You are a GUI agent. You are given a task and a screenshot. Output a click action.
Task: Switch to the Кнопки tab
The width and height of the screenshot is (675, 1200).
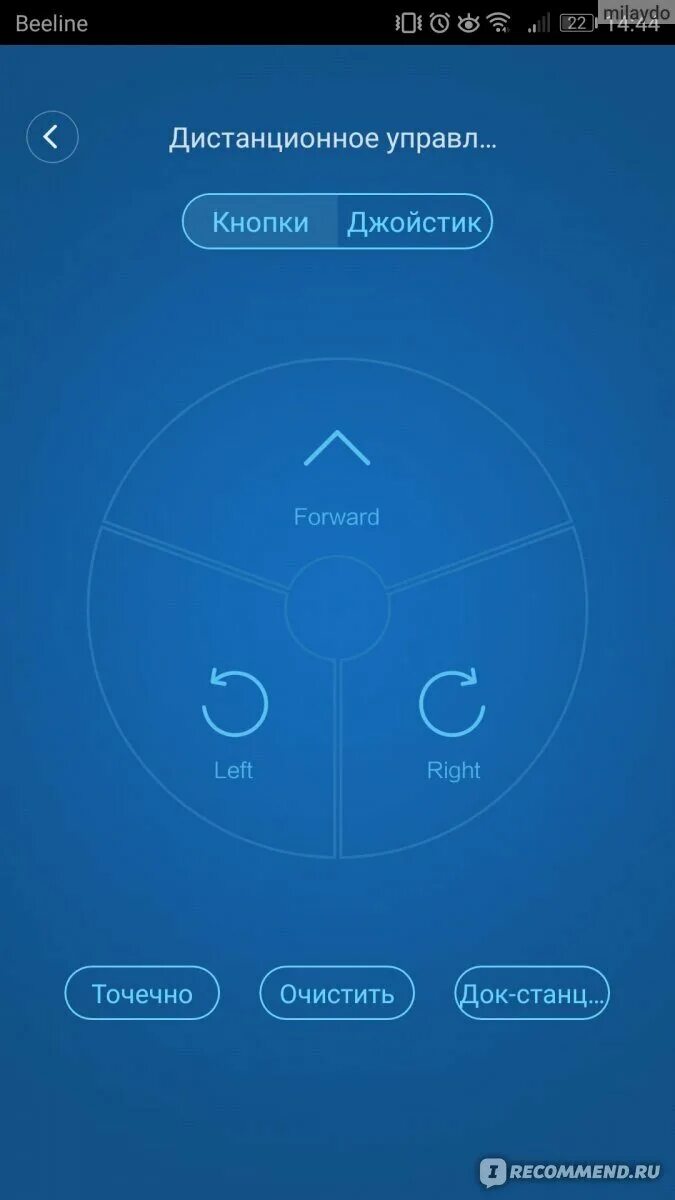260,222
